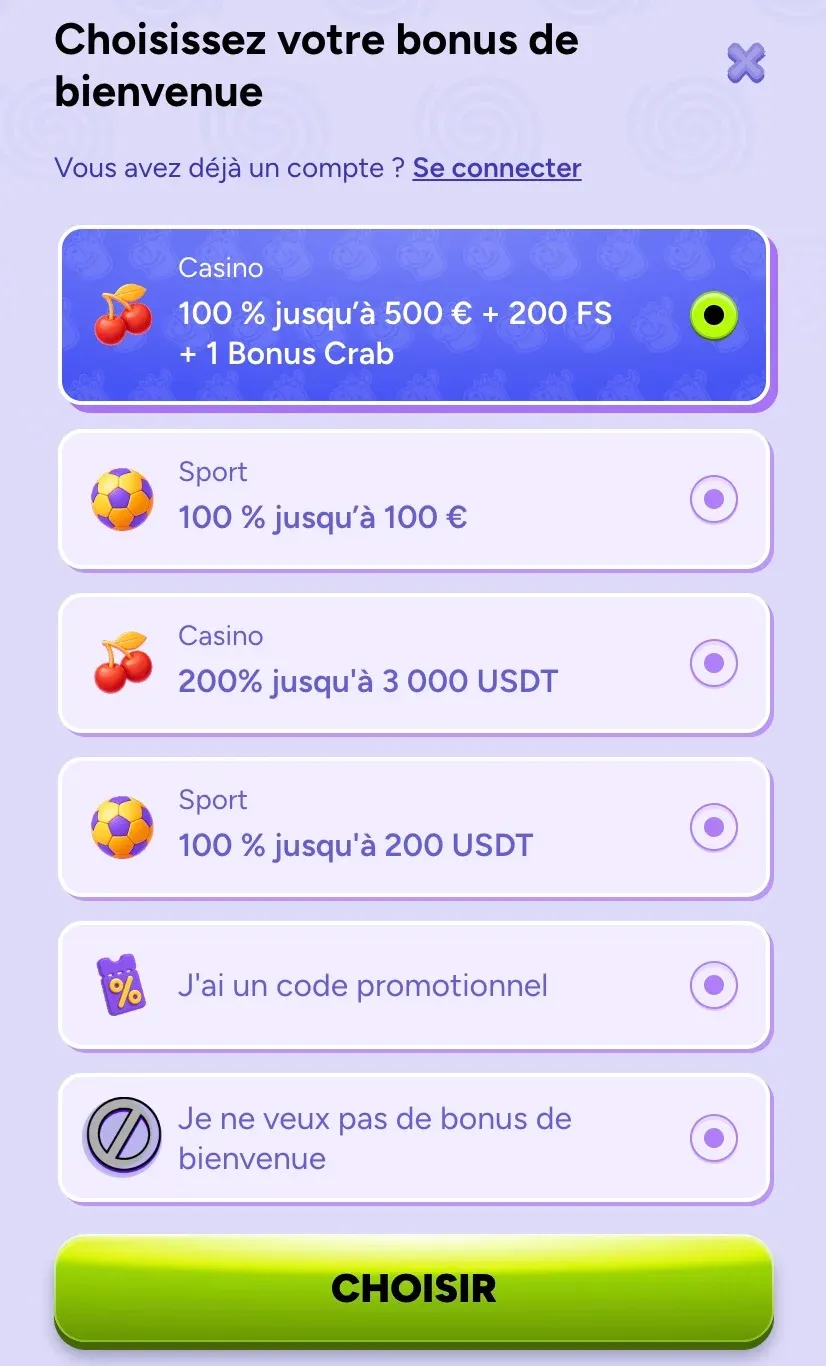Choose J'ai un code promotionnel option
Image resolution: width=826 pixels, height=1366 pixels.
tap(713, 985)
